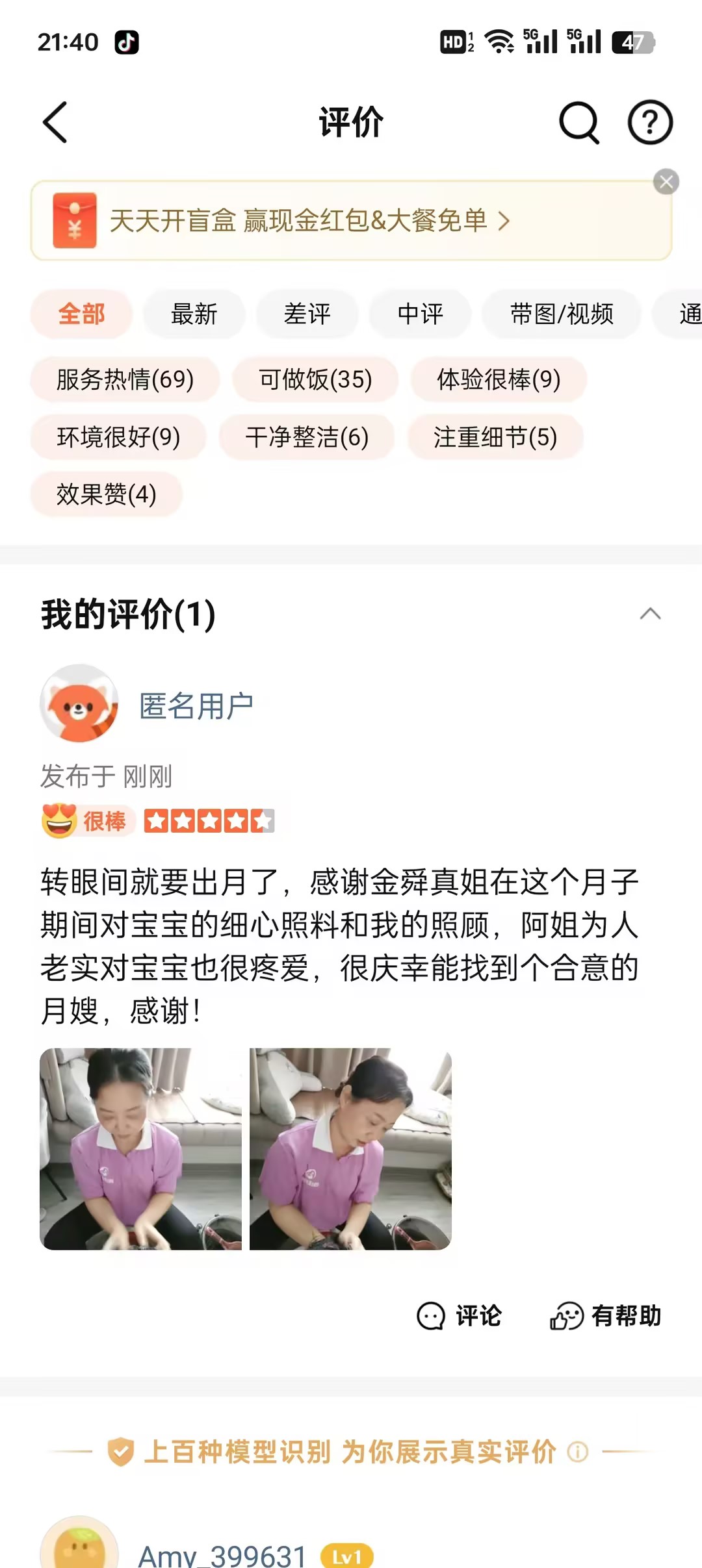Go back from the 评价 page

point(55,122)
